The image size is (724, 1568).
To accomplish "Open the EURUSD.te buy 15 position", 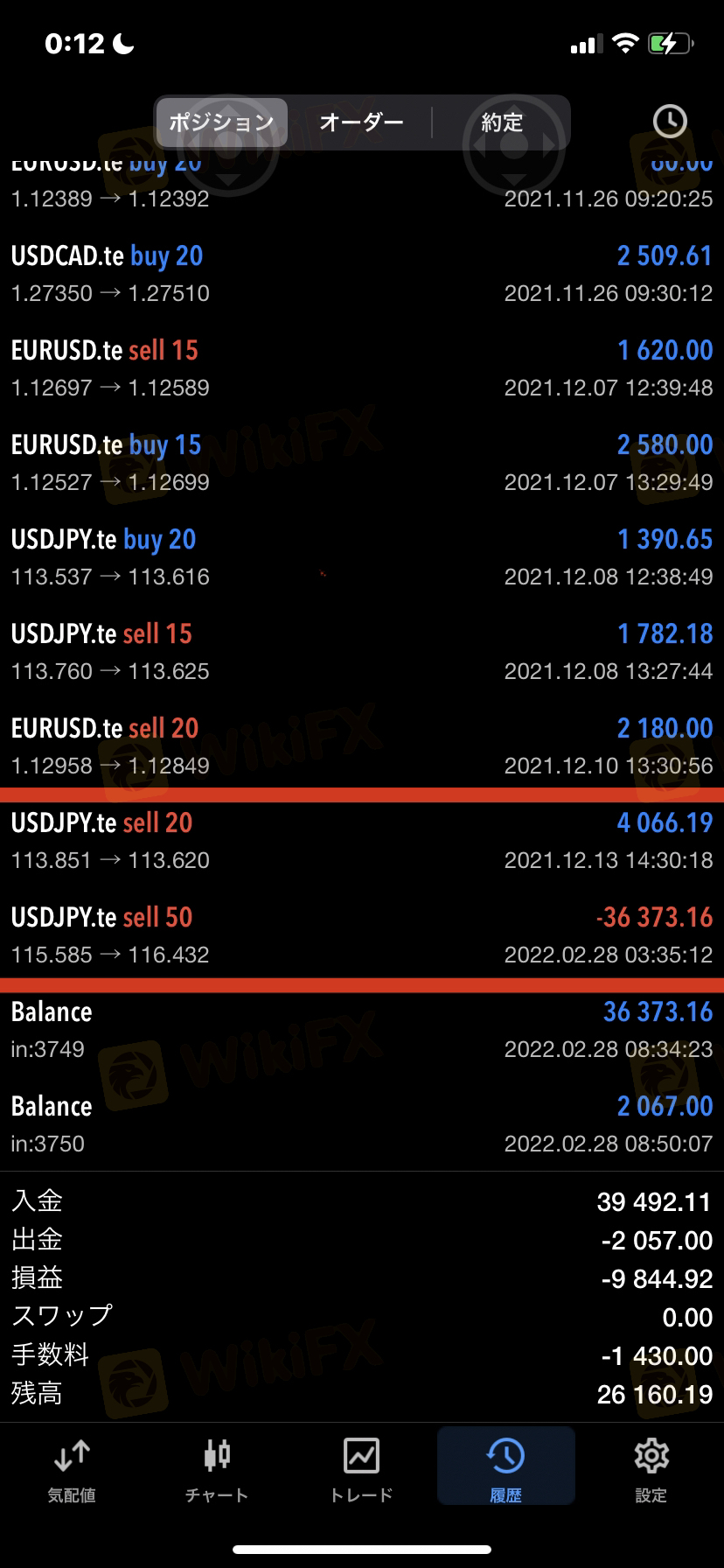I will tap(362, 463).
